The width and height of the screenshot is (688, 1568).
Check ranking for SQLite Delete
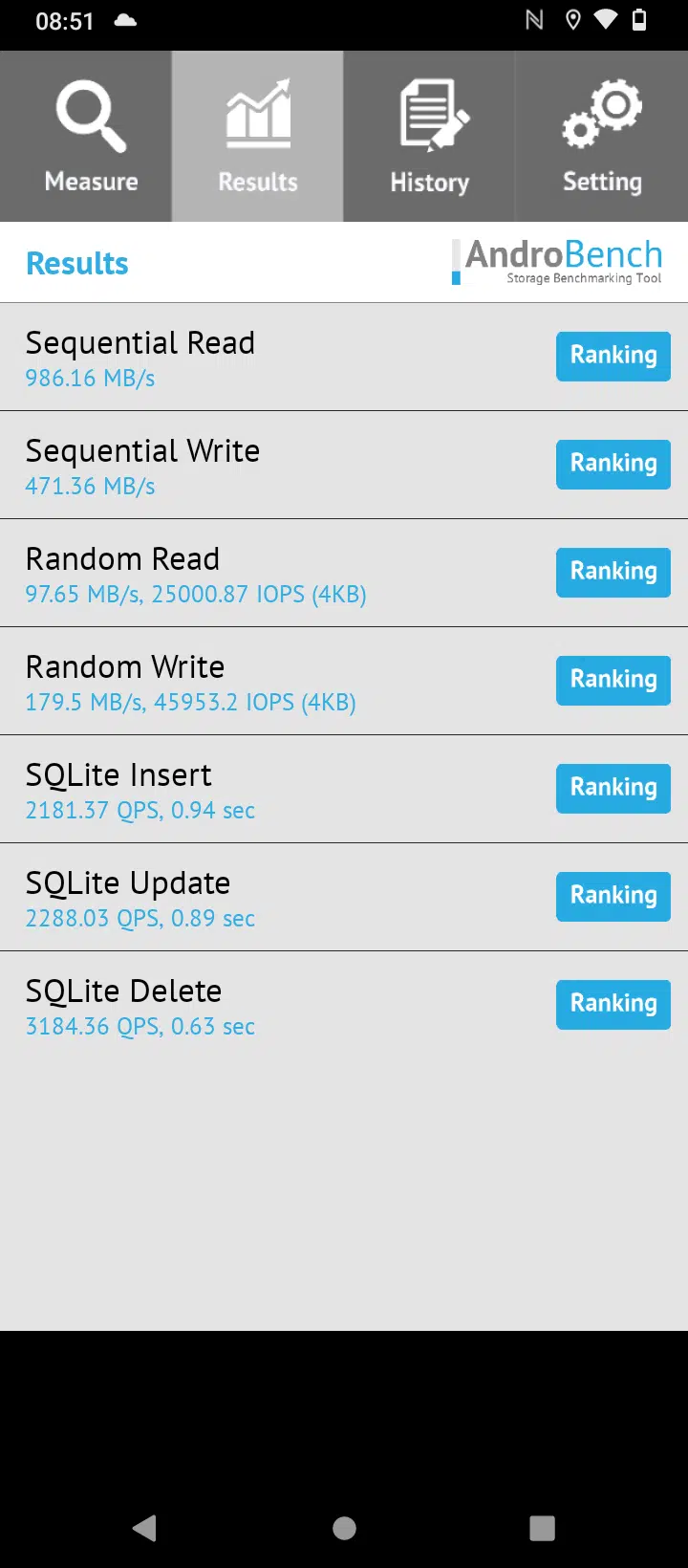(x=613, y=1004)
